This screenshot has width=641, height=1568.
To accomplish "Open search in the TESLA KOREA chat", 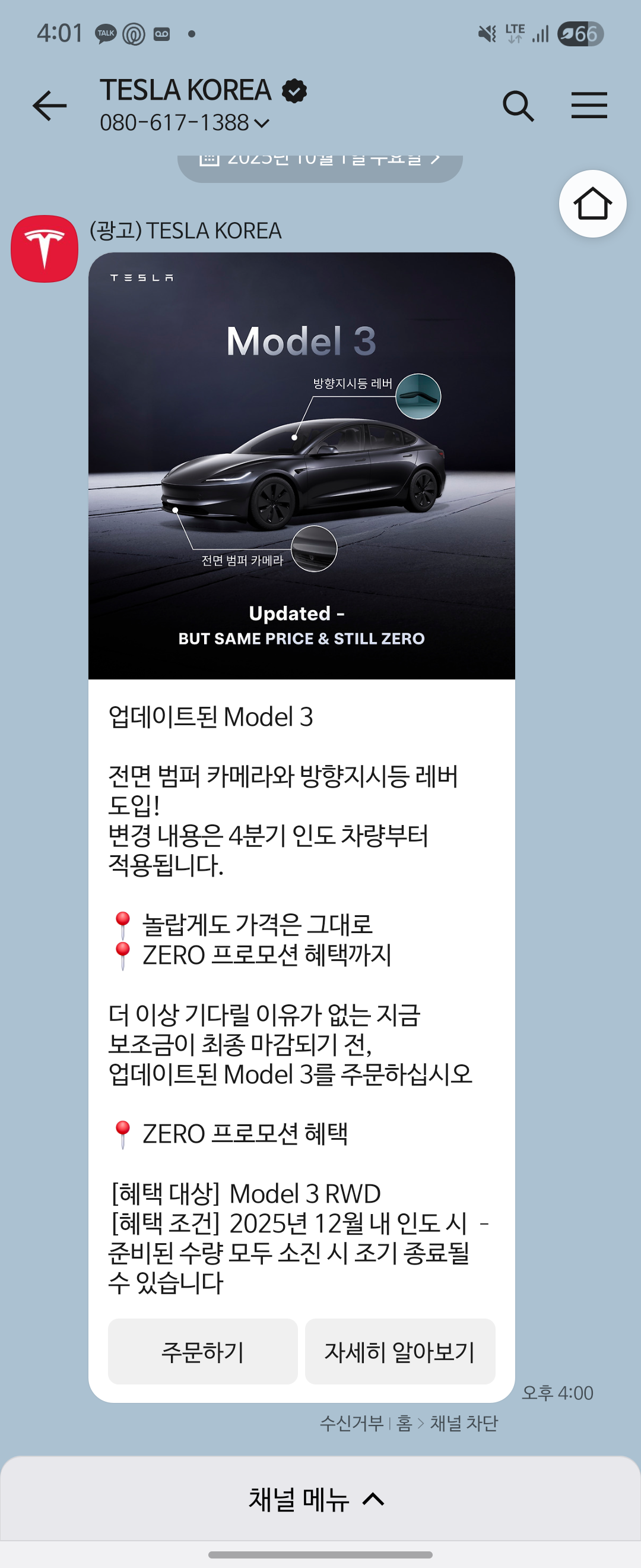I will (518, 106).
